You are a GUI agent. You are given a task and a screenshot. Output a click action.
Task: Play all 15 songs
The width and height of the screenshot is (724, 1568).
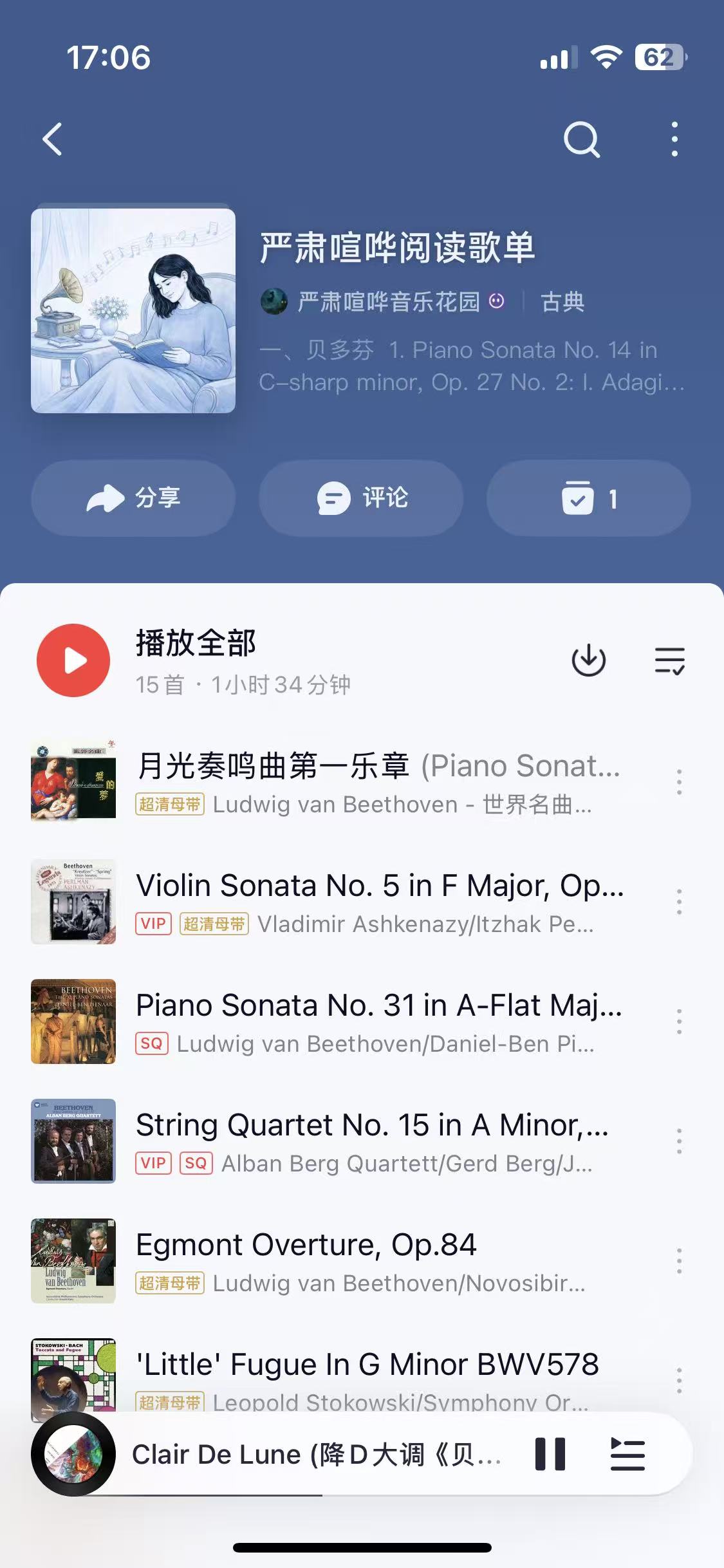pyautogui.click(x=73, y=660)
